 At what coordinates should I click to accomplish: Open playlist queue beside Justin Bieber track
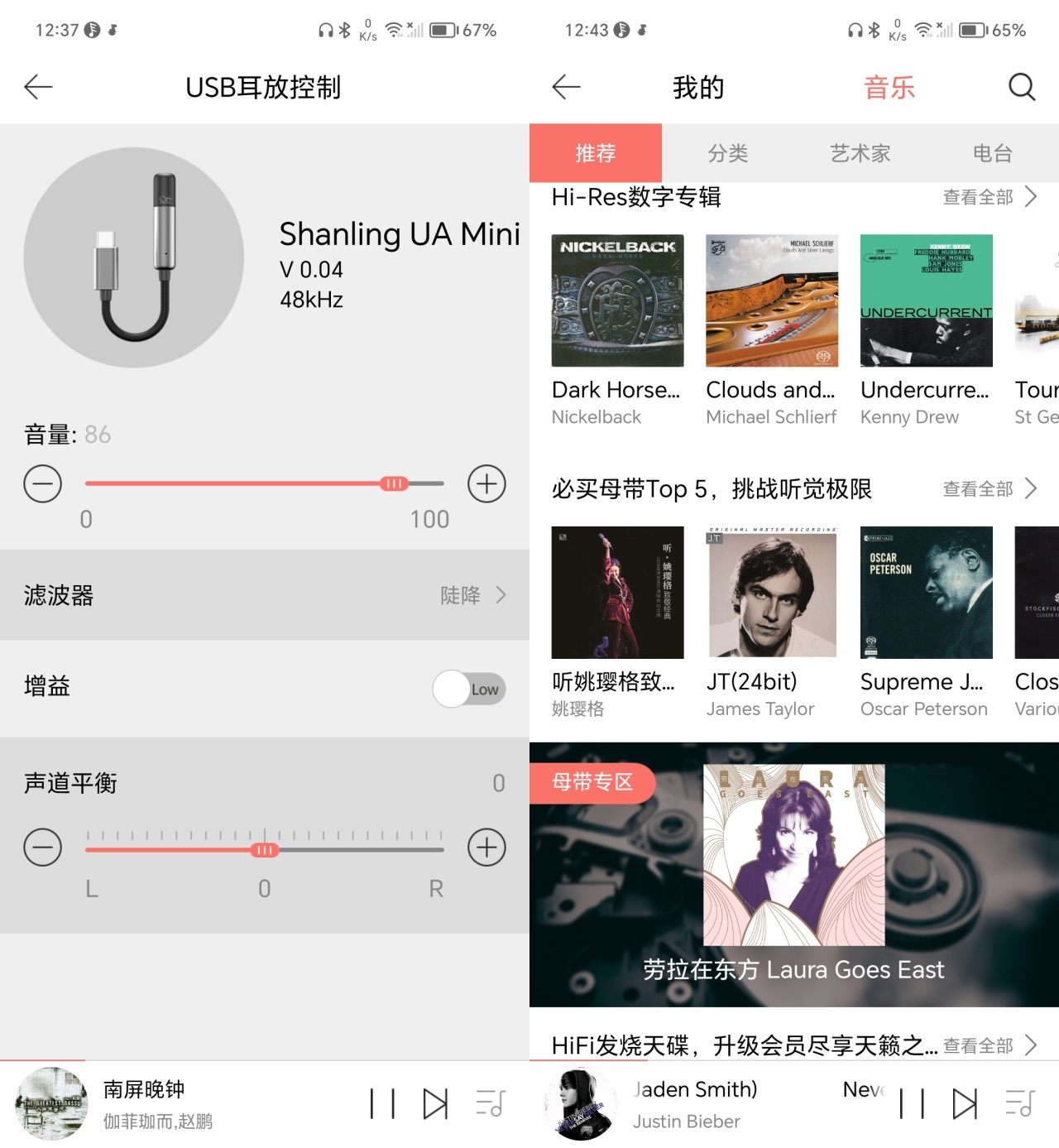pyautogui.click(x=1019, y=1103)
